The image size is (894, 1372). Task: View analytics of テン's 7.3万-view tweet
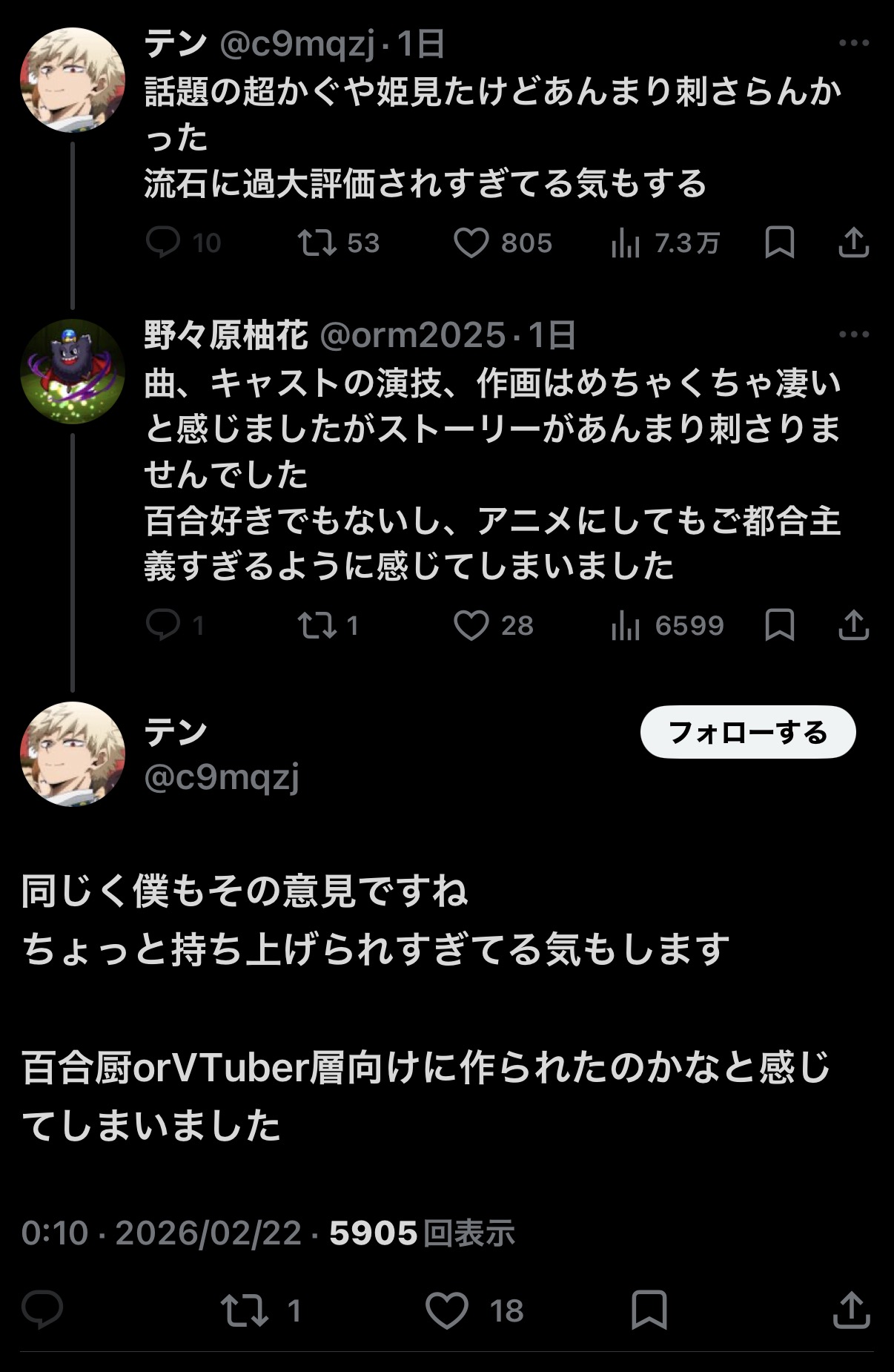tap(626, 243)
